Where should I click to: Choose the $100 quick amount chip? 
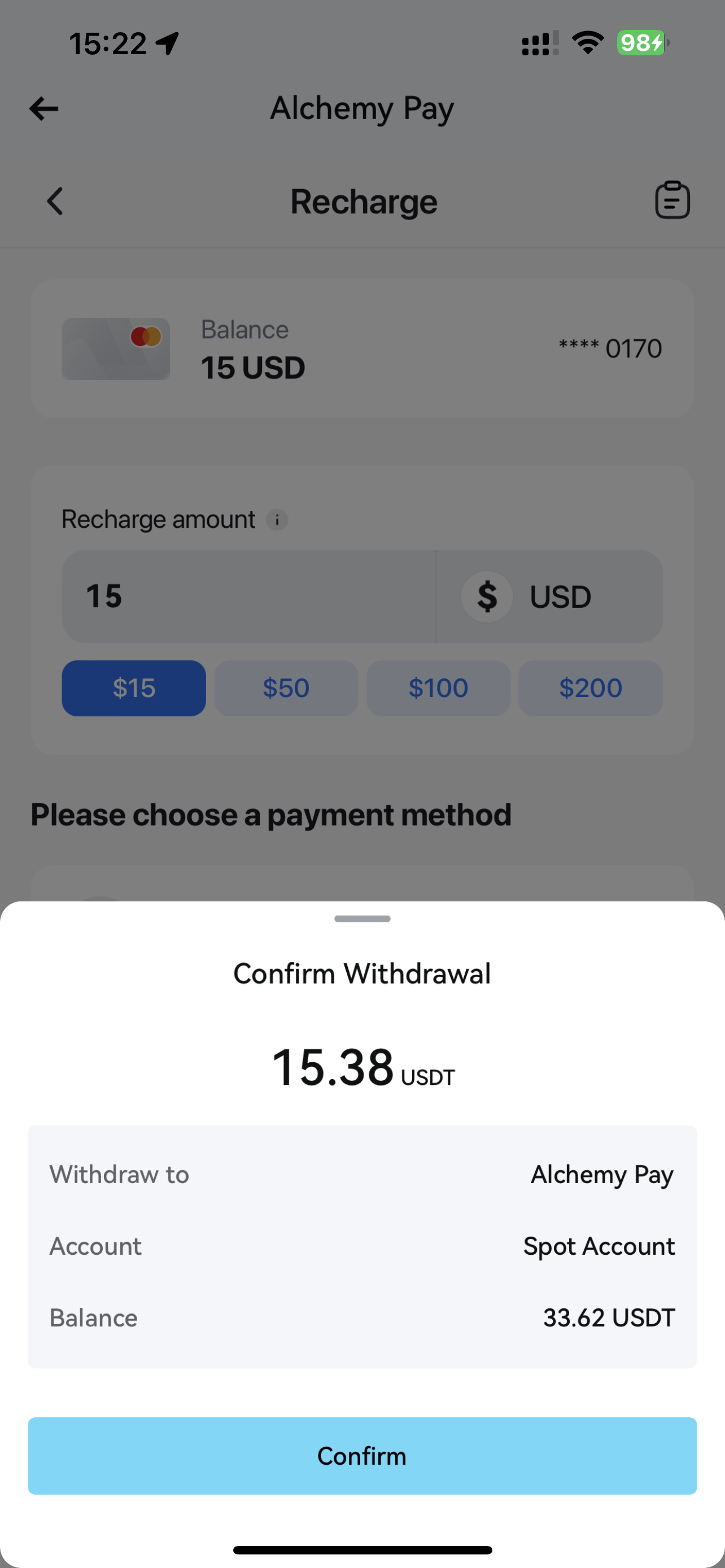438,688
